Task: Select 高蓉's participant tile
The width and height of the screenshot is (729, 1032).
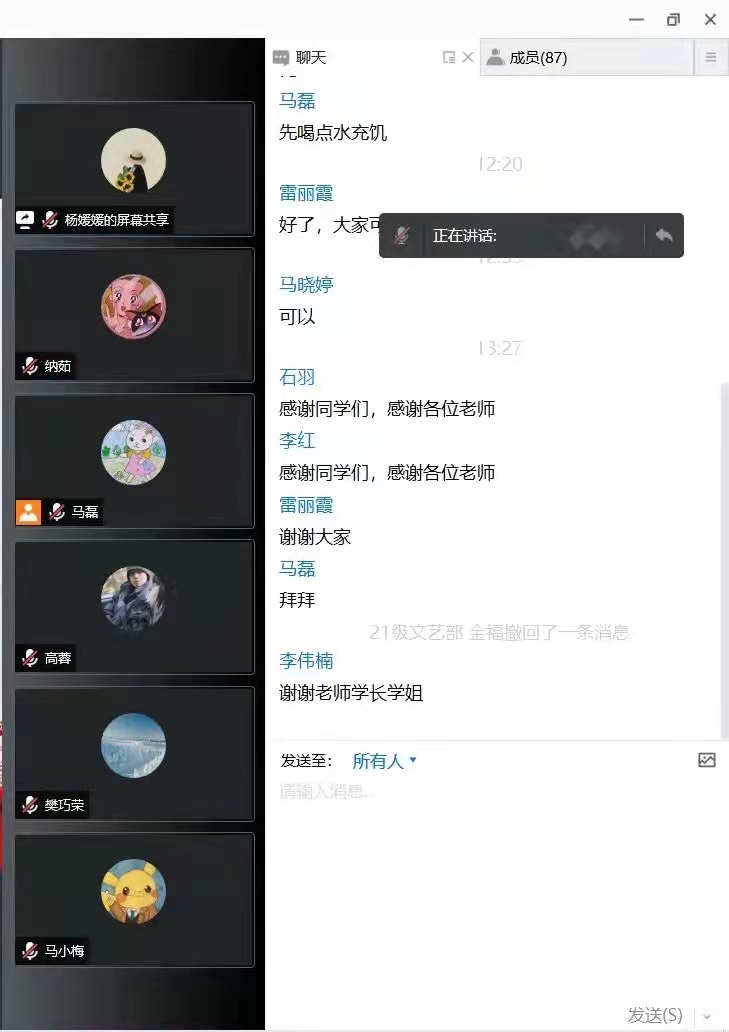Action: pyautogui.click(x=134, y=606)
